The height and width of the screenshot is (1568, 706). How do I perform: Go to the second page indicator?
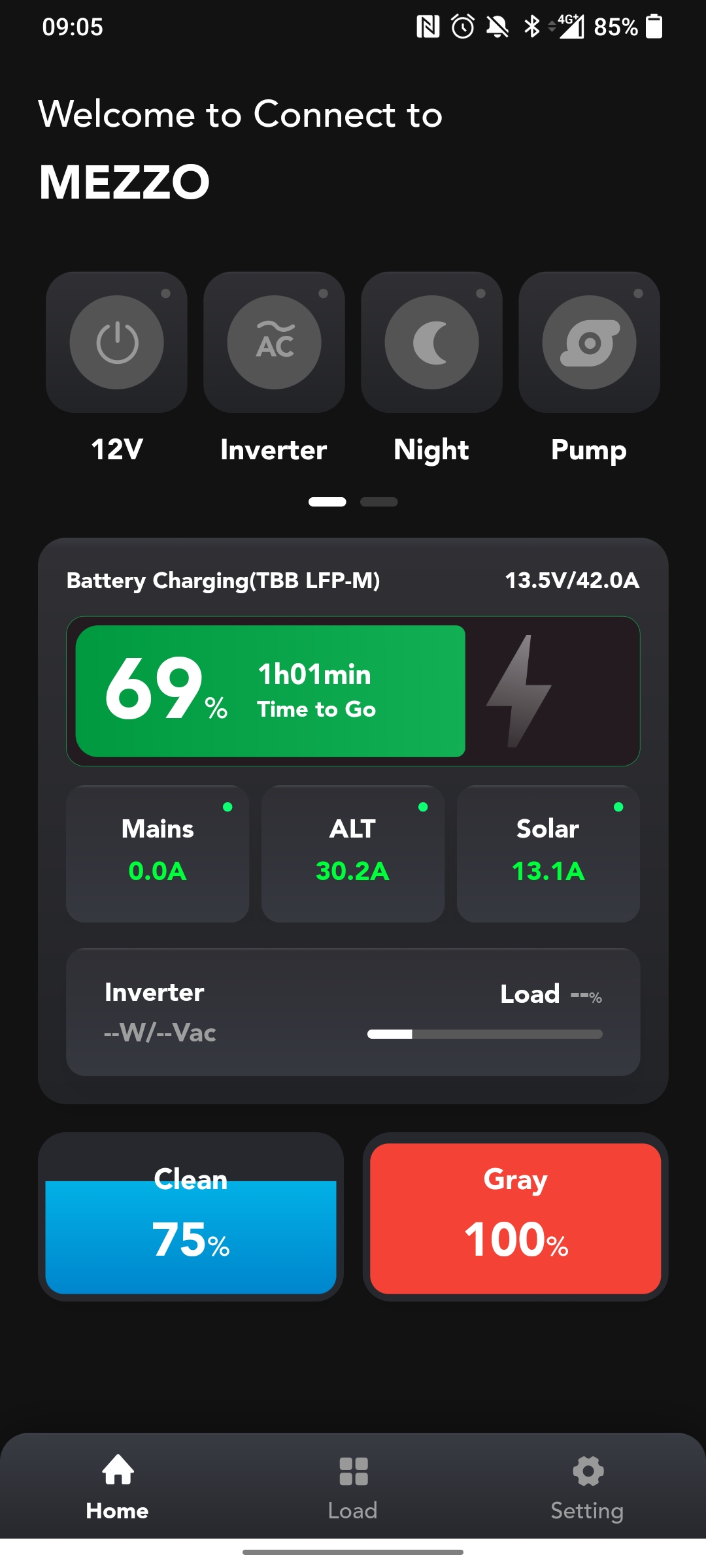tap(378, 502)
